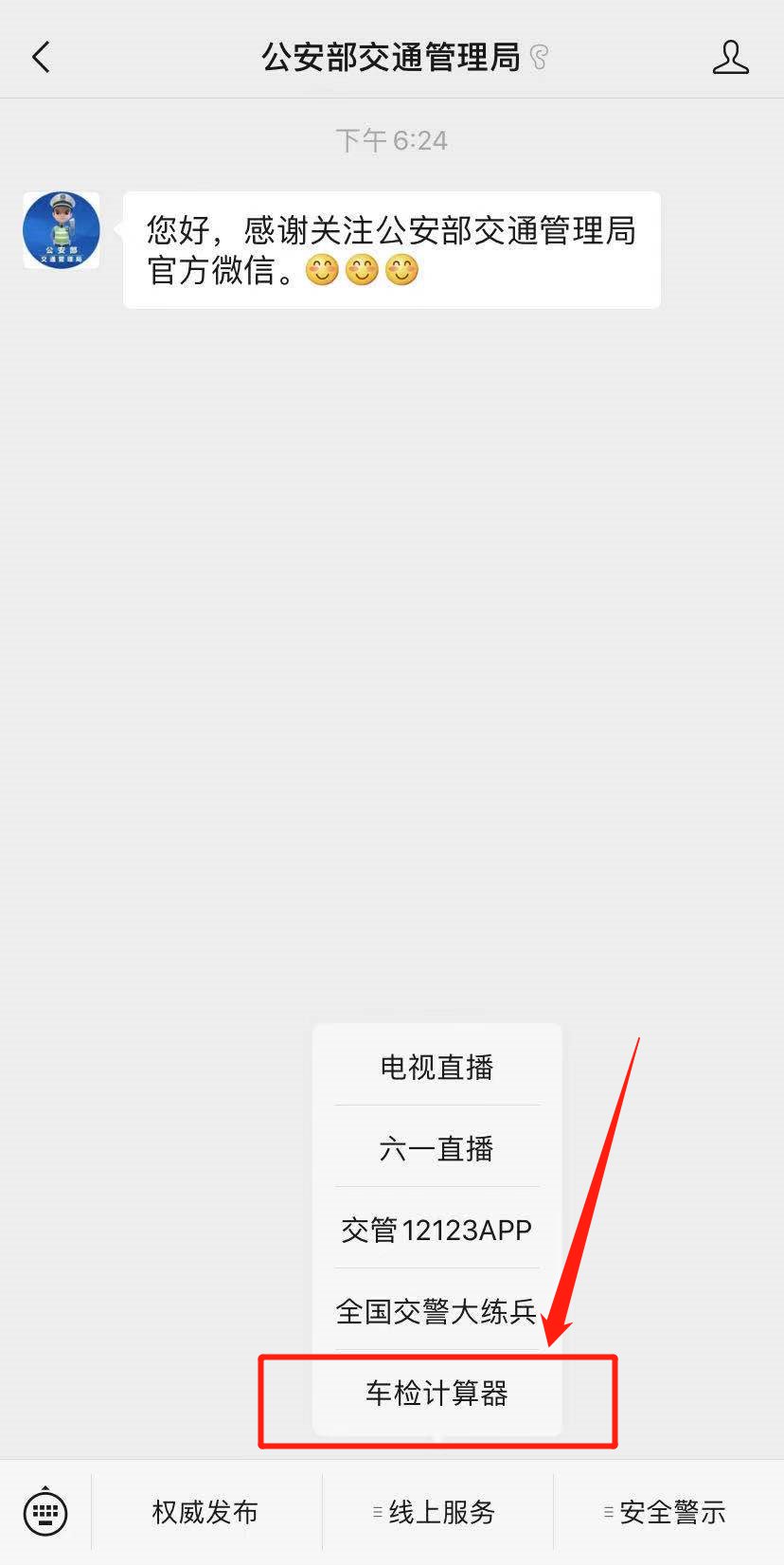784x1565 pixels.
Task: Launch the 车检计算器 menu item
Action: pyautogui.click(x=437, y=1394)
